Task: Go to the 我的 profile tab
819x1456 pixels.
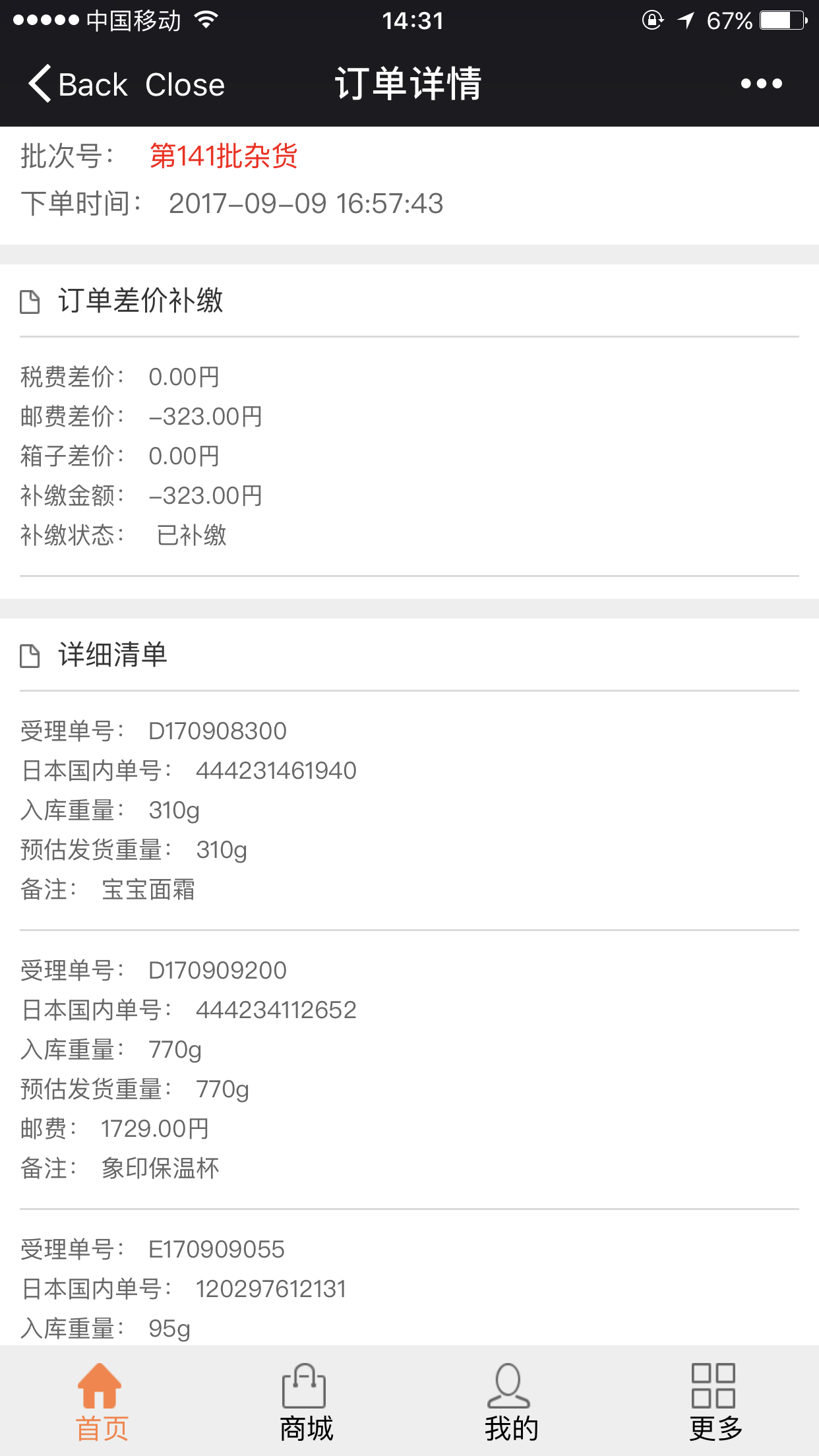Action: tap(511, 1401)
